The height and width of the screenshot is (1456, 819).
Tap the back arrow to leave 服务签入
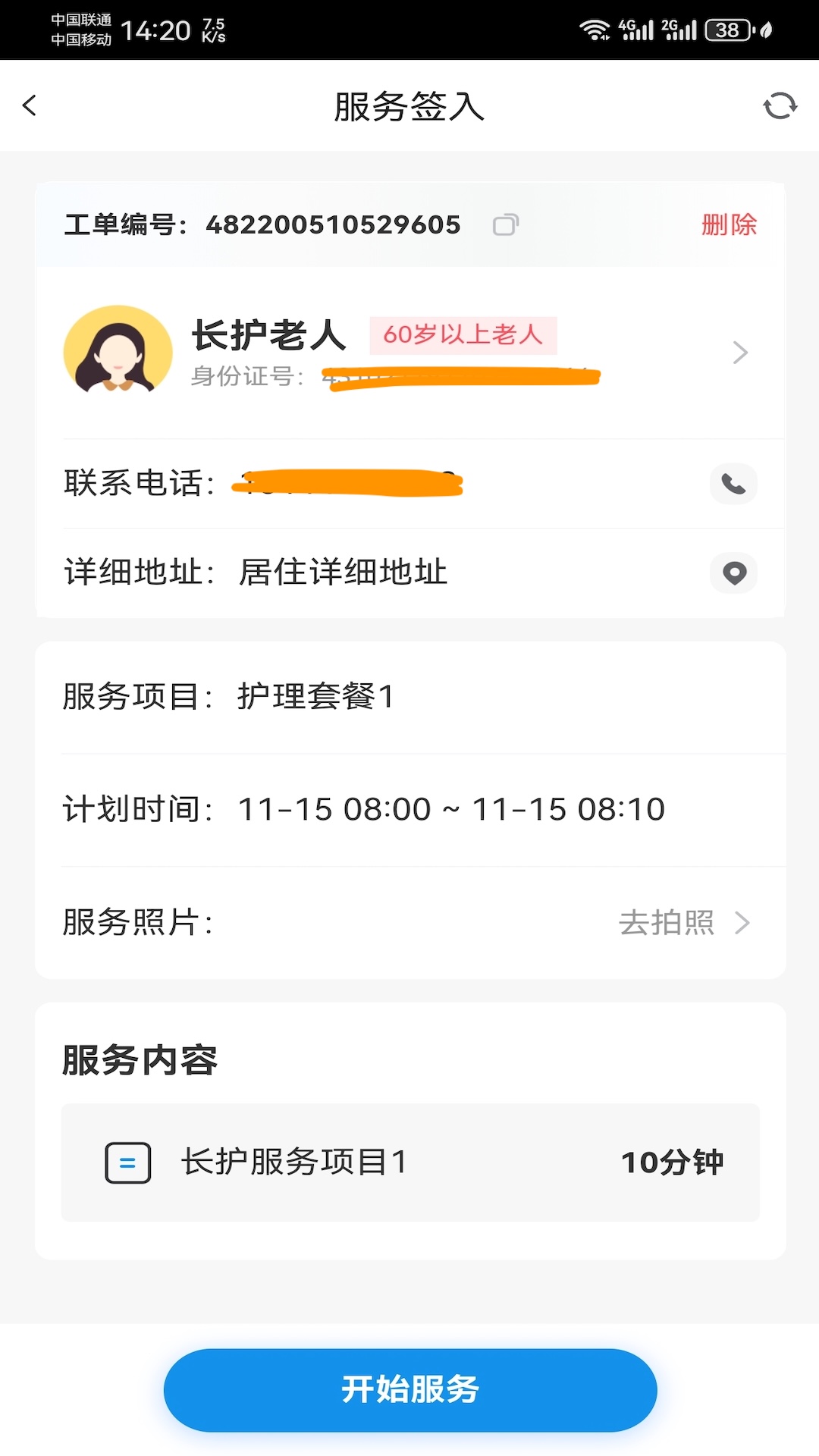[30, 105]
